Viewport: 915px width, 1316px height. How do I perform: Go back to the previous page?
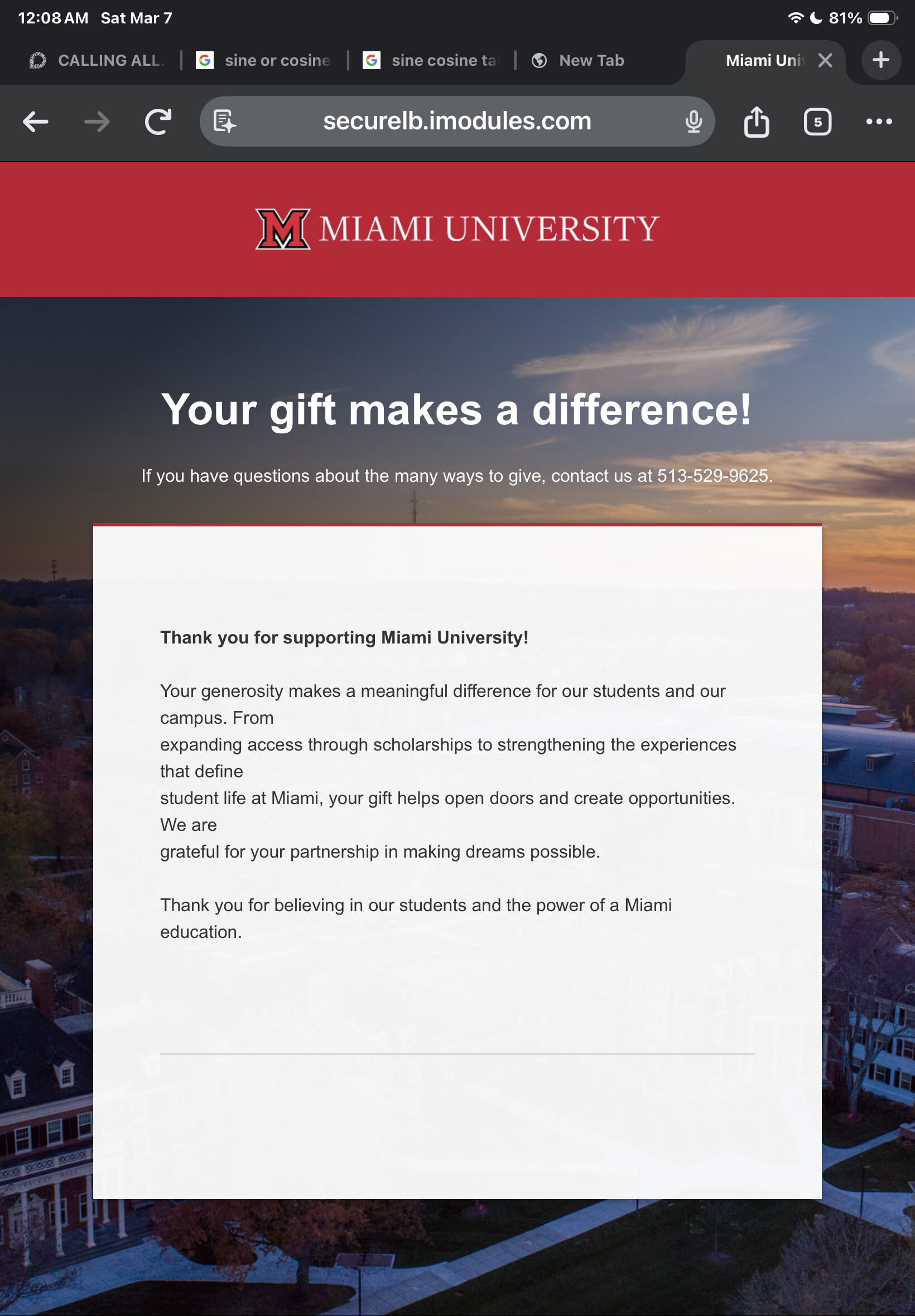click(36, 122)
